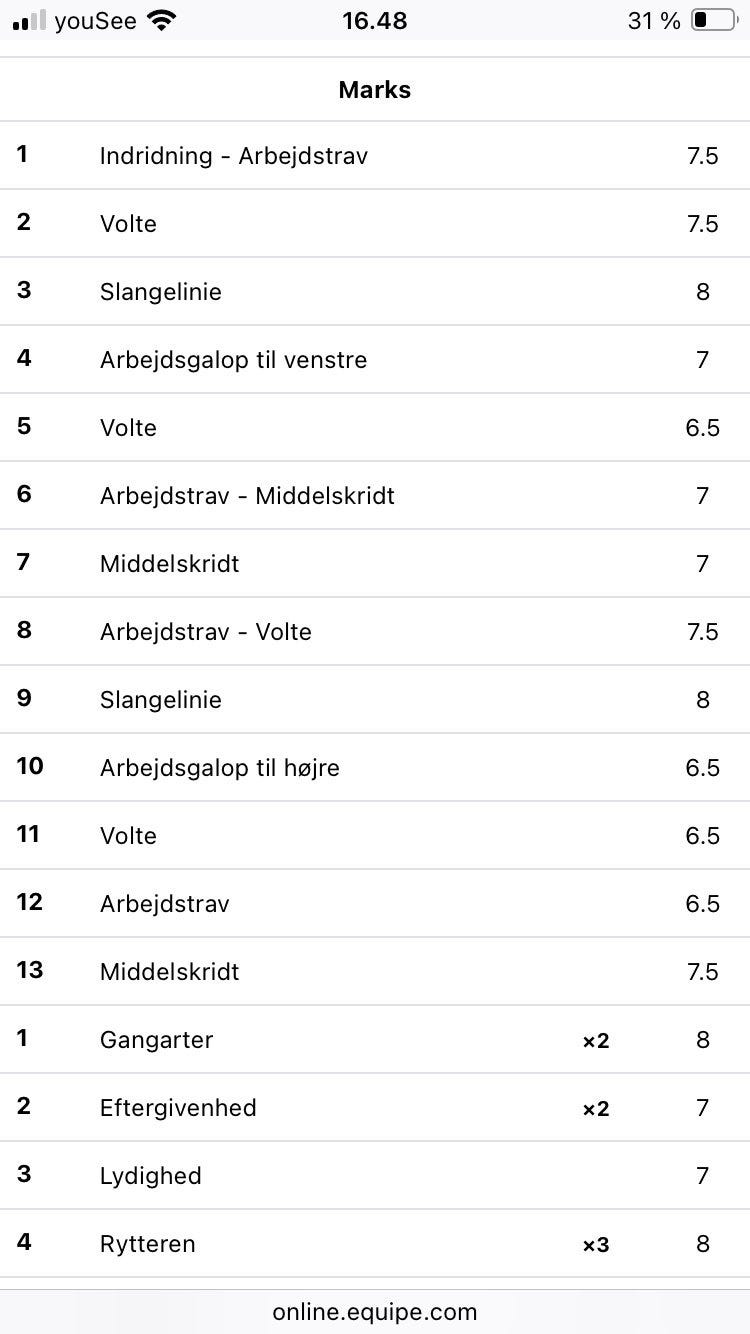Select row 10, Arbejdsgalop til højre
750x1334 pixels.
click(220, 768)
